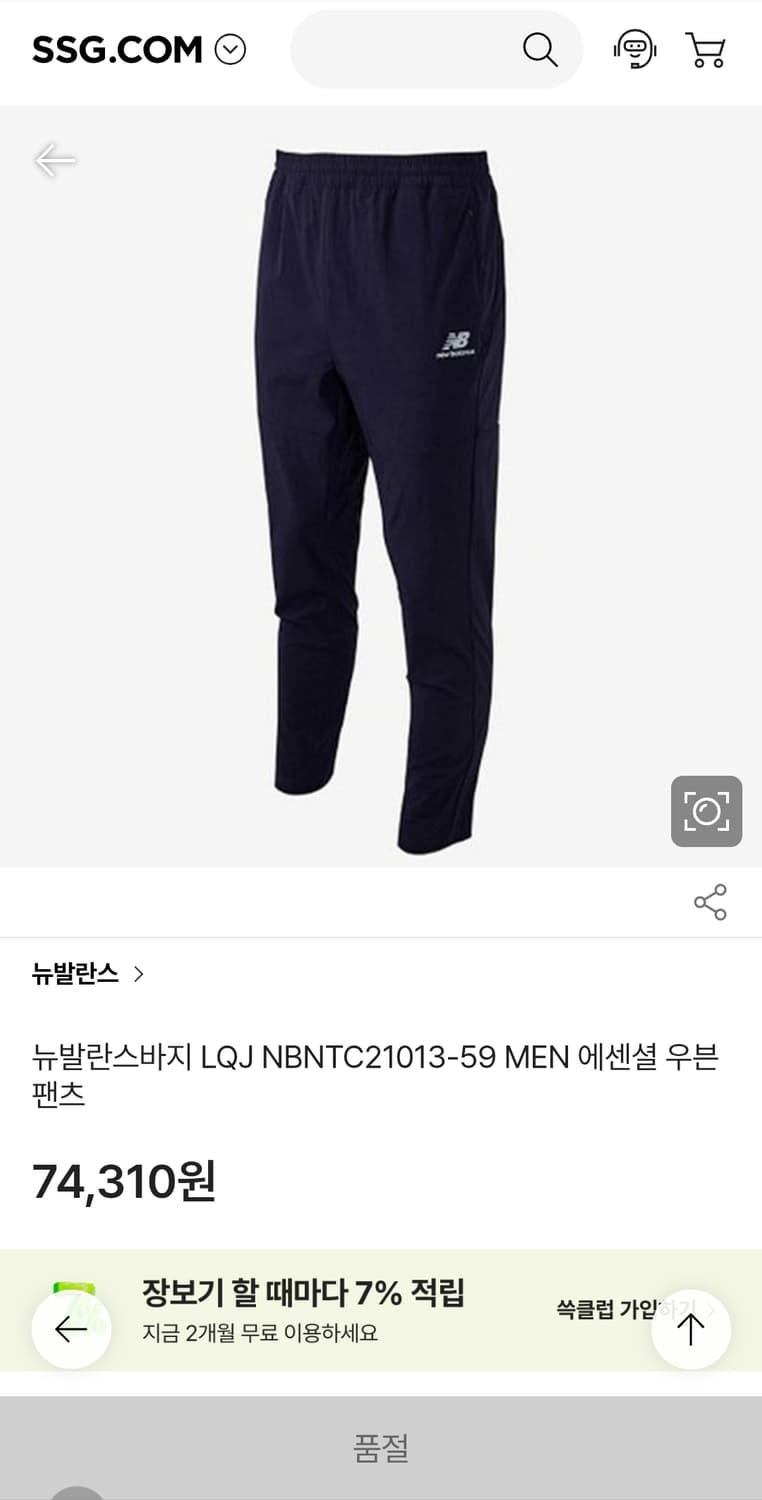Select the 뉴발란스 brand menu entry
This screenshot has width=762, height=1500.
[x=73, y=973]
